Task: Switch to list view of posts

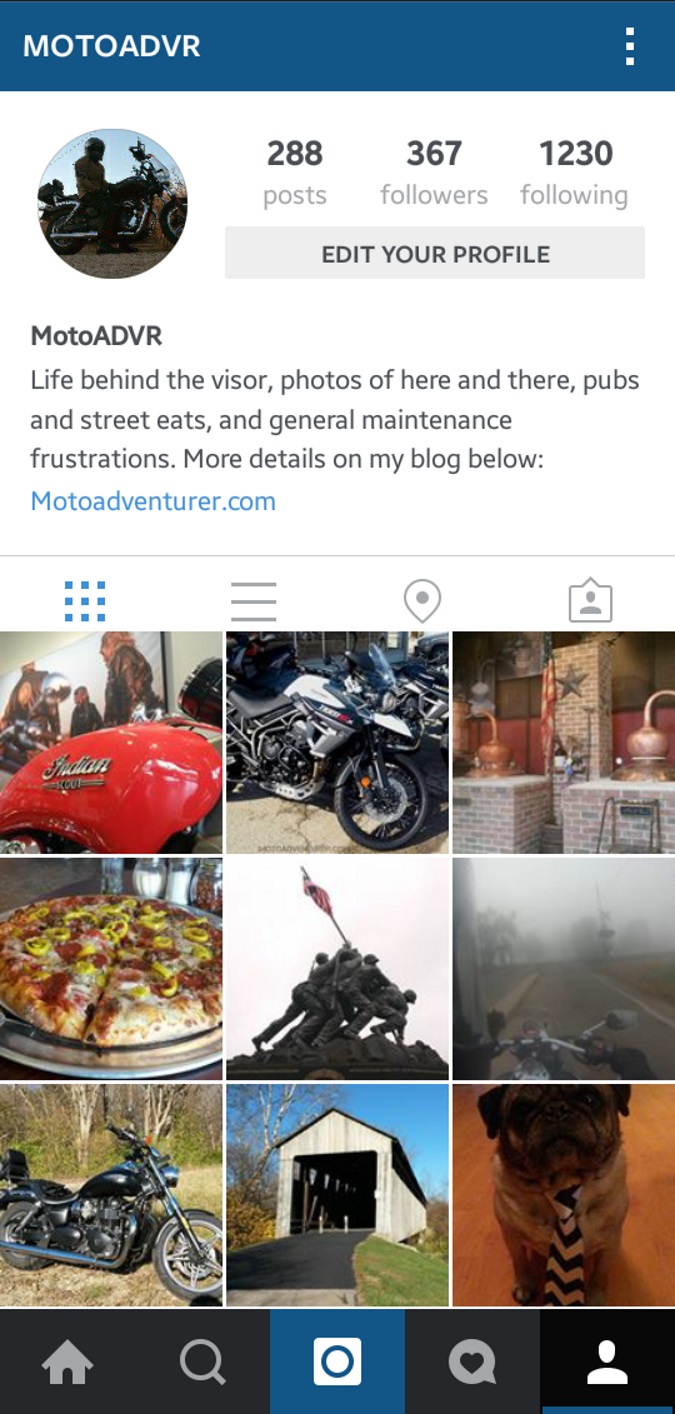Action: (x=253, y=602)
